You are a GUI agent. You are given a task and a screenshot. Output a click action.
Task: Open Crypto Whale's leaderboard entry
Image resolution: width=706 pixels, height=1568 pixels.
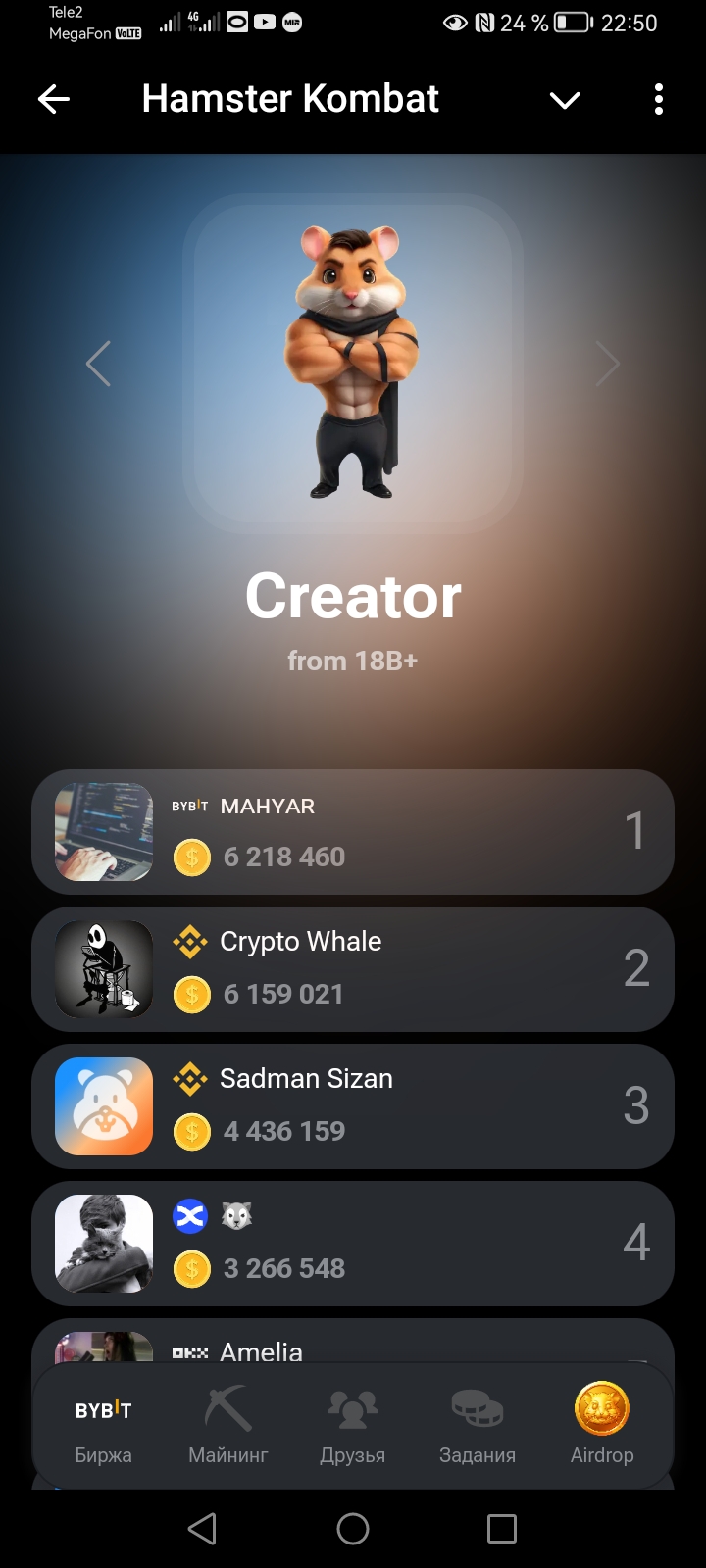[353, 968]
